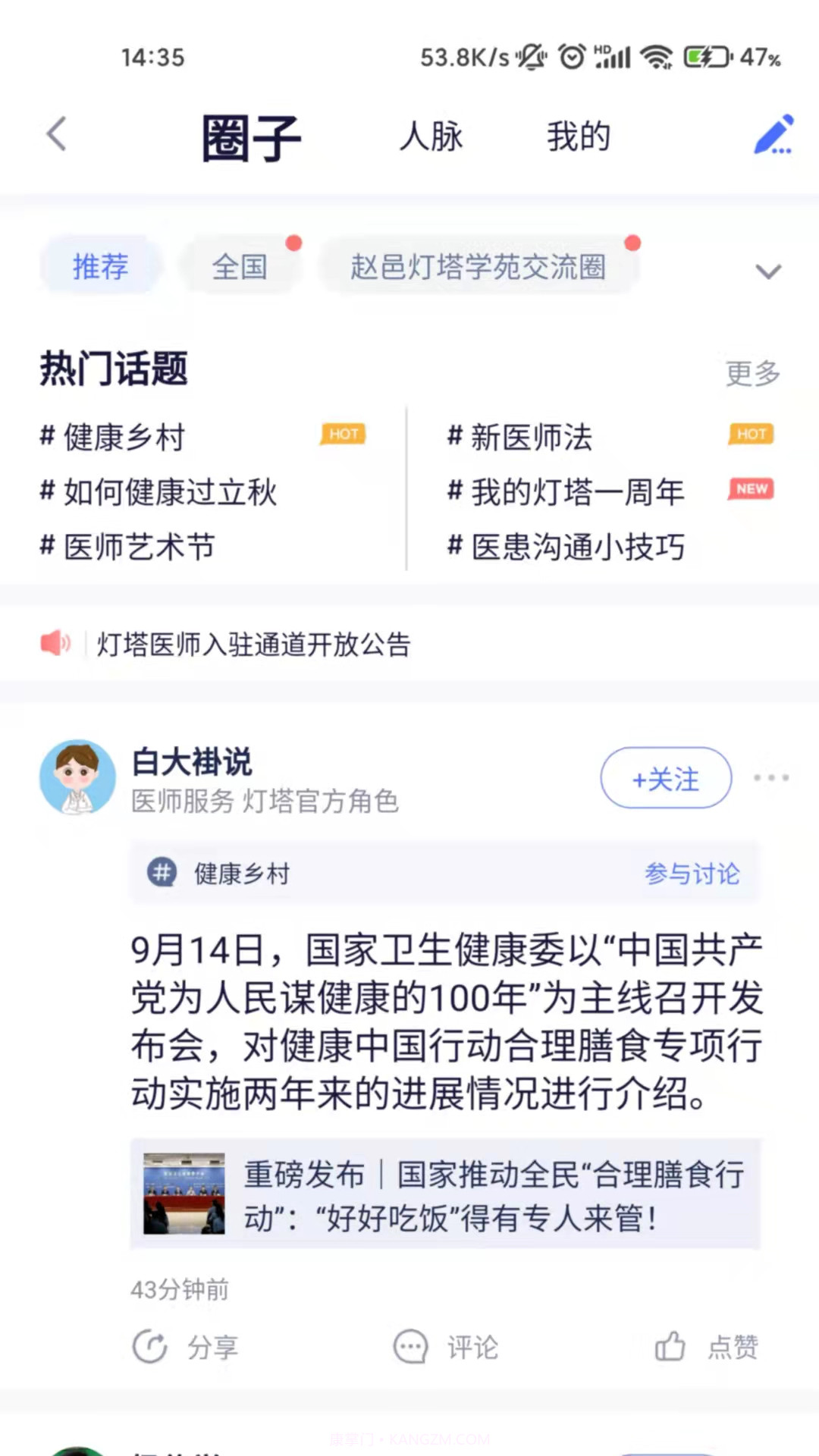Select the 推荐 filter chip

pyautogui.click(x=101, y=265)
